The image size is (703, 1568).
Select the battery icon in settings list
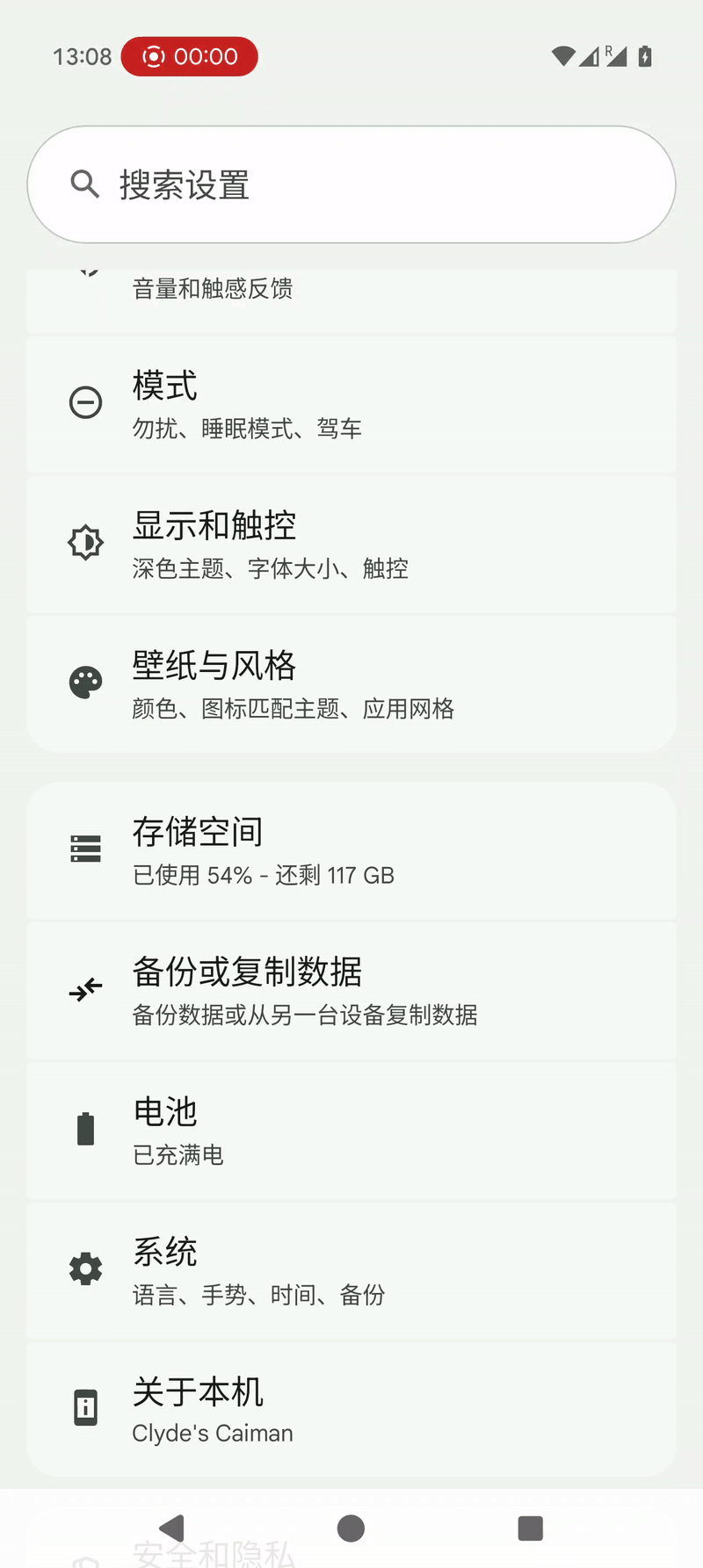(85, 1128)
